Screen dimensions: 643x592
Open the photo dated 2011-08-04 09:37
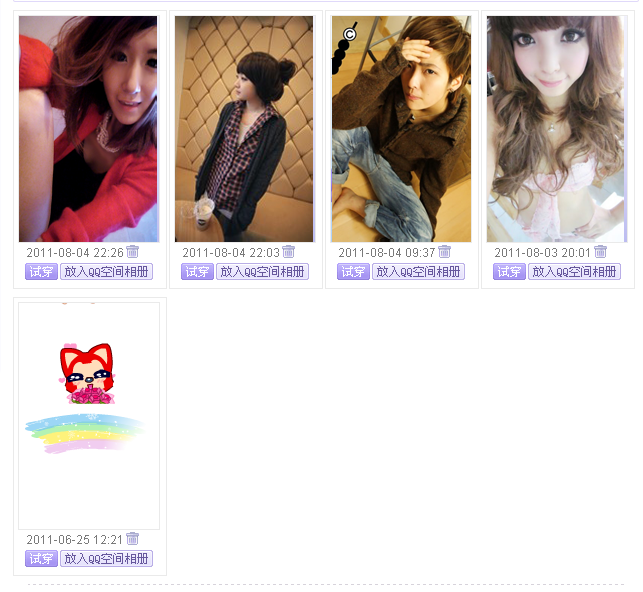[x=400, y=128]
